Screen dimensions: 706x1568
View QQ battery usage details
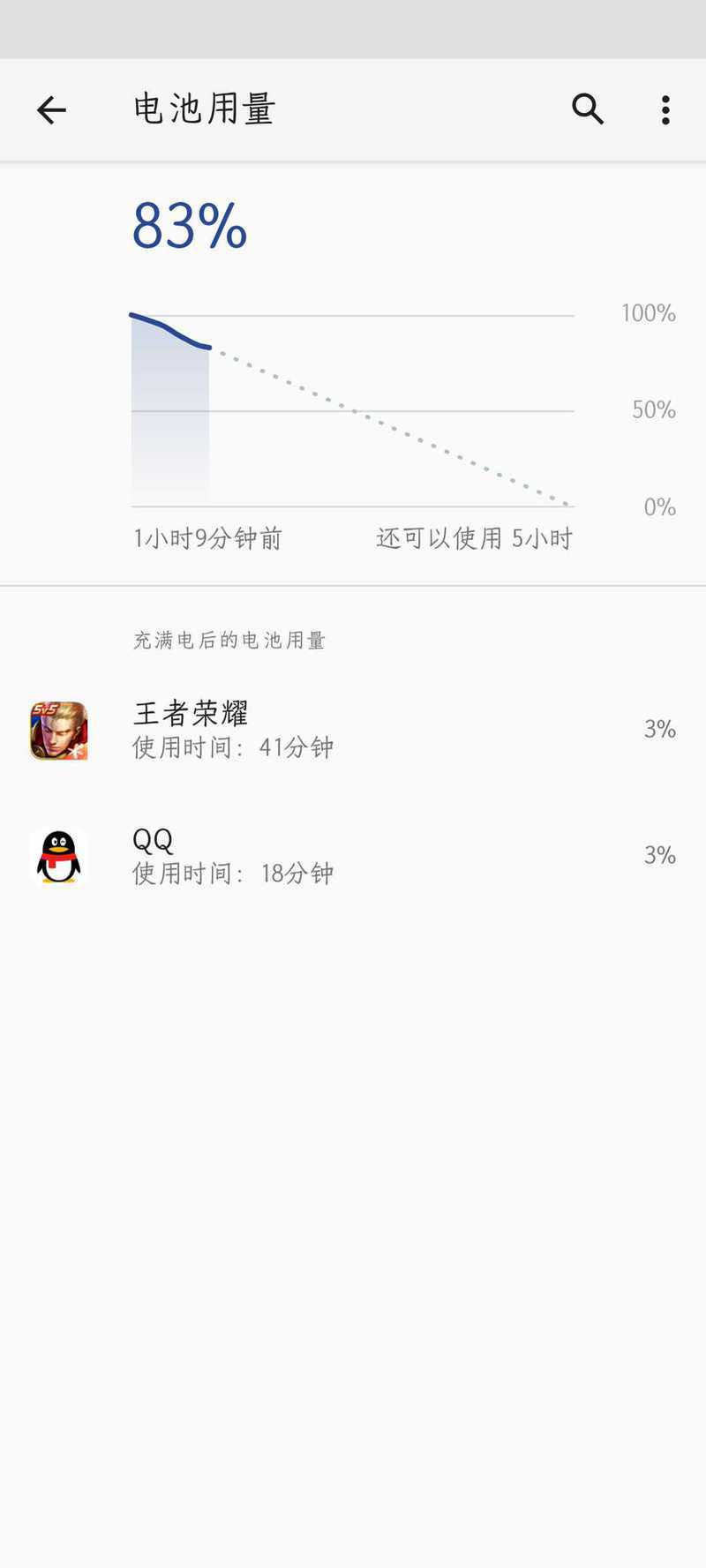click(x=353, y=856)
